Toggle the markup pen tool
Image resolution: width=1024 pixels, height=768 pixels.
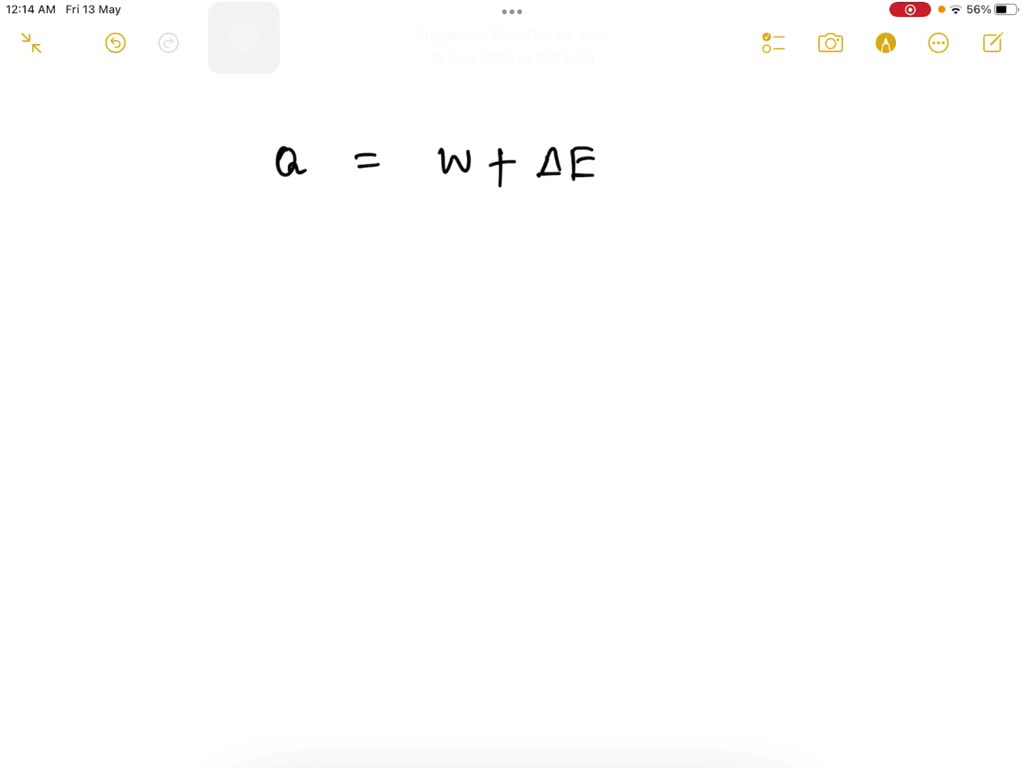885,43
